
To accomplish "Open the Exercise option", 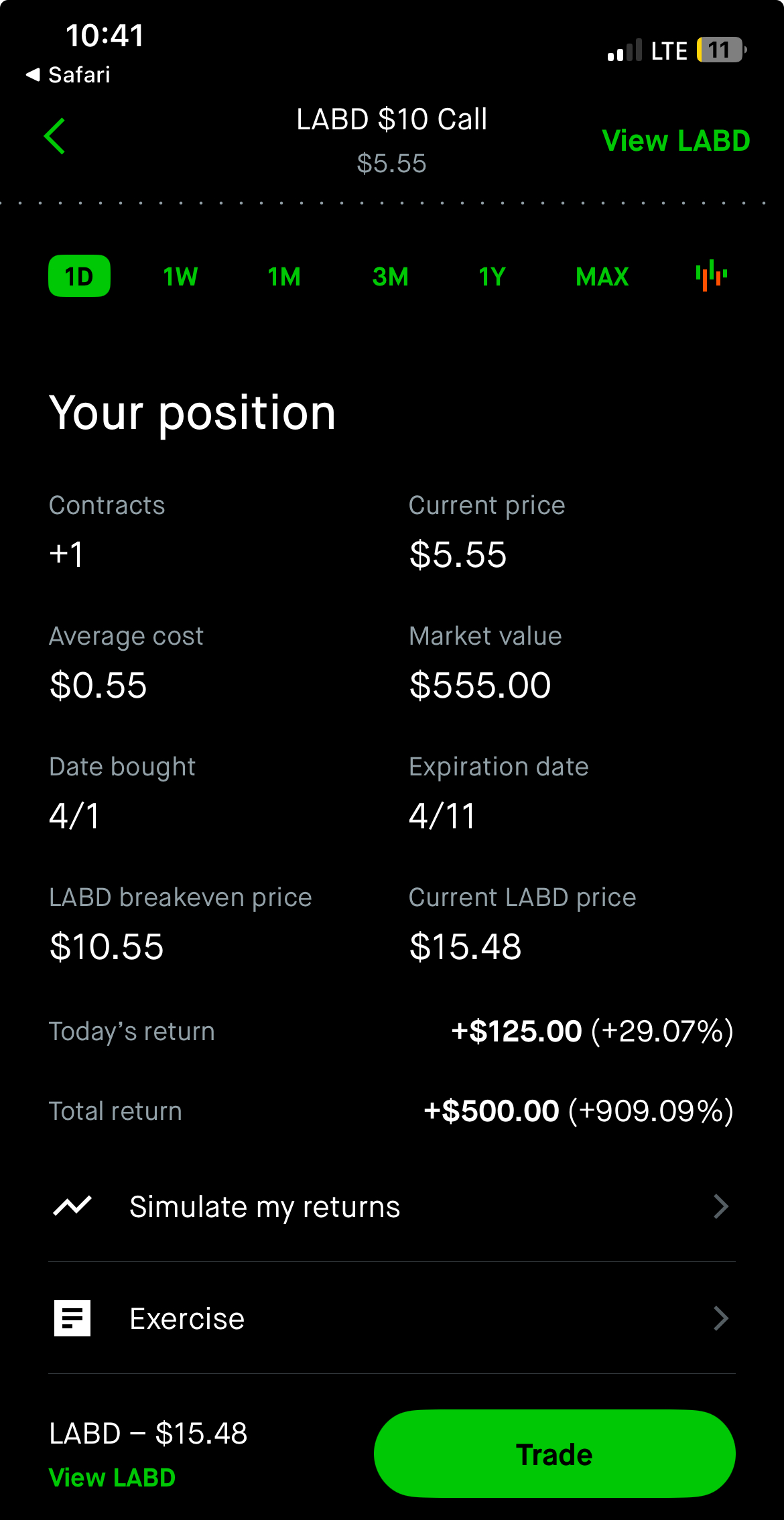I will click(x=392, y=1318).
